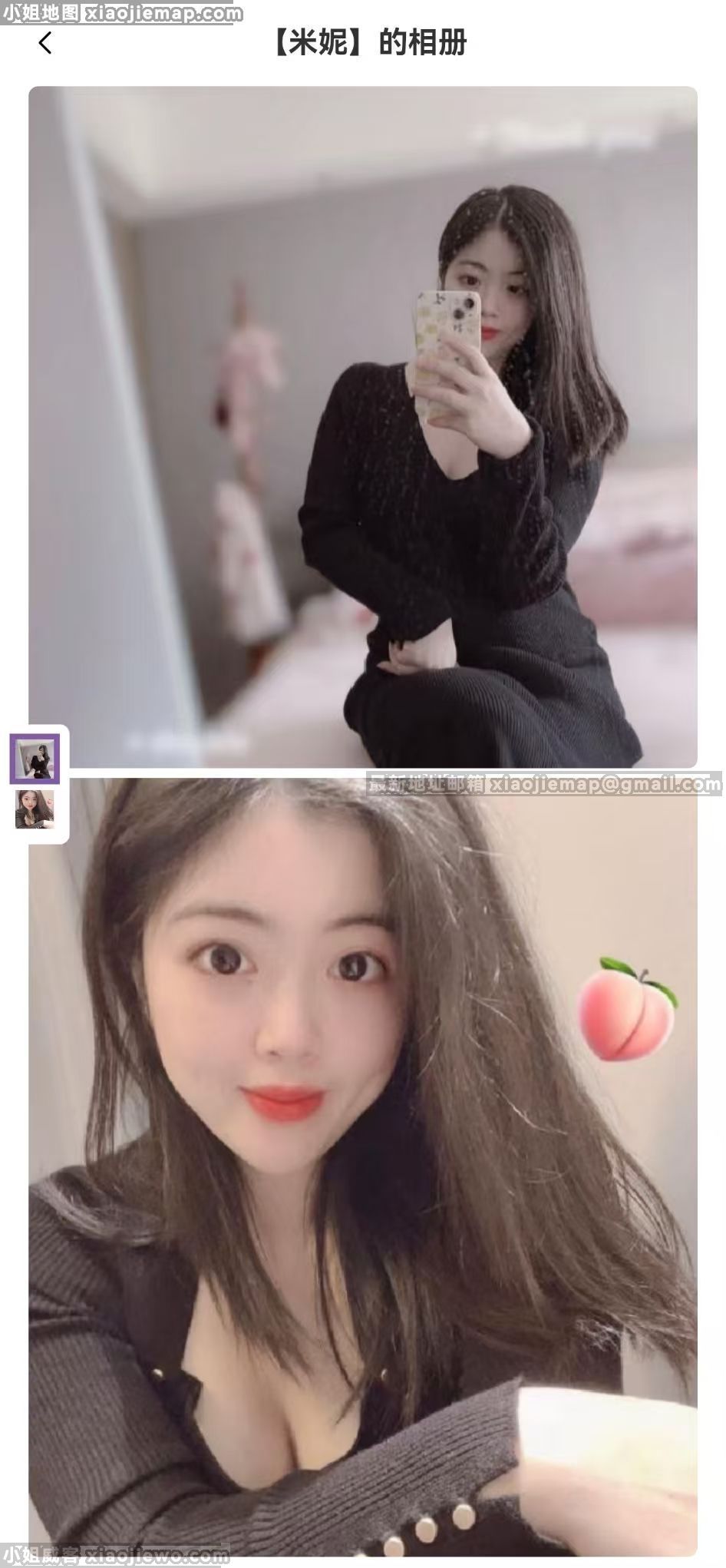Go back from 米妮's album

[45, 43]
